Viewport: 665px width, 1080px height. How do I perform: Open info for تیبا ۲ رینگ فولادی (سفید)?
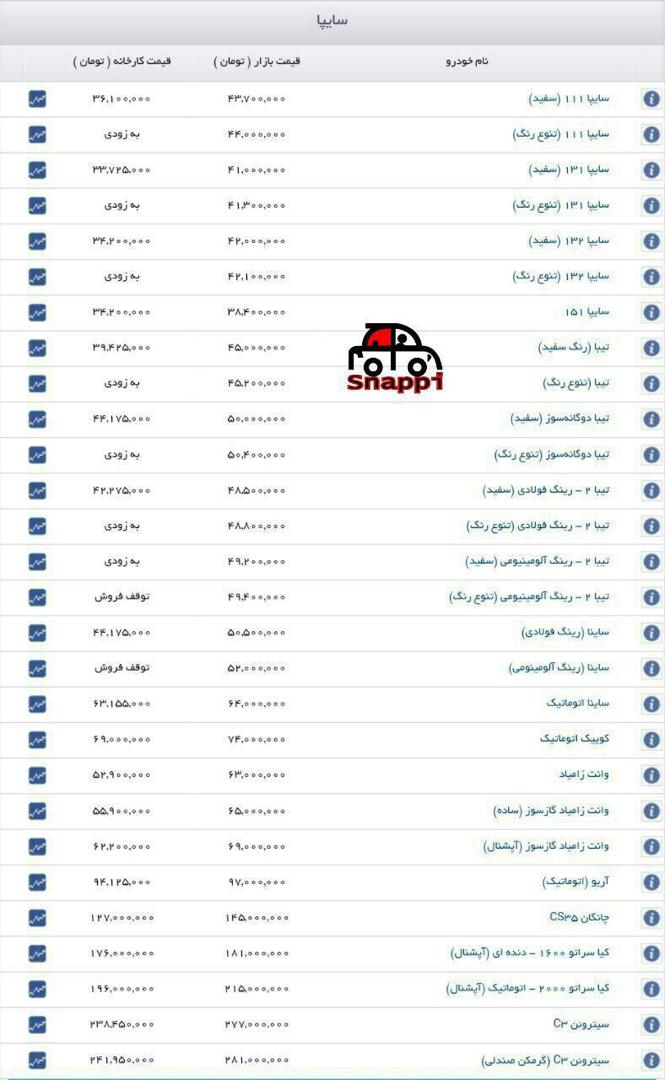(651, 490)
